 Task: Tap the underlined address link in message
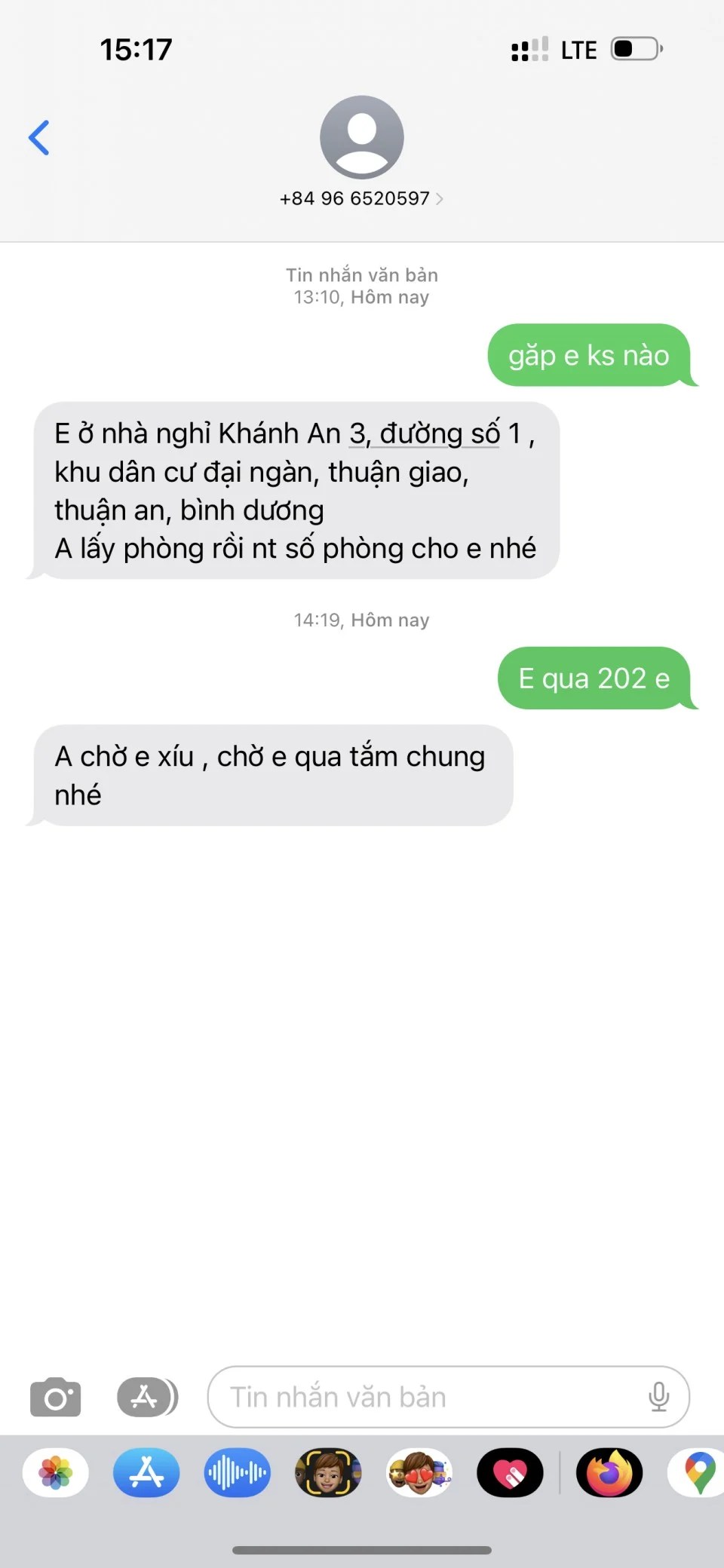tap(424, 435)
